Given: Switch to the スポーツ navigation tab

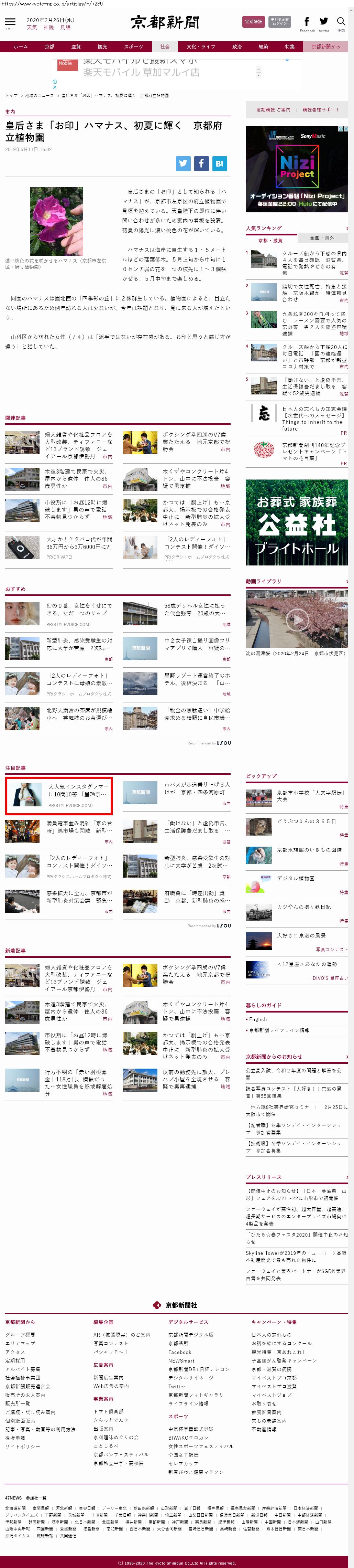Looking at the screenshot, I should pos(133,46).
